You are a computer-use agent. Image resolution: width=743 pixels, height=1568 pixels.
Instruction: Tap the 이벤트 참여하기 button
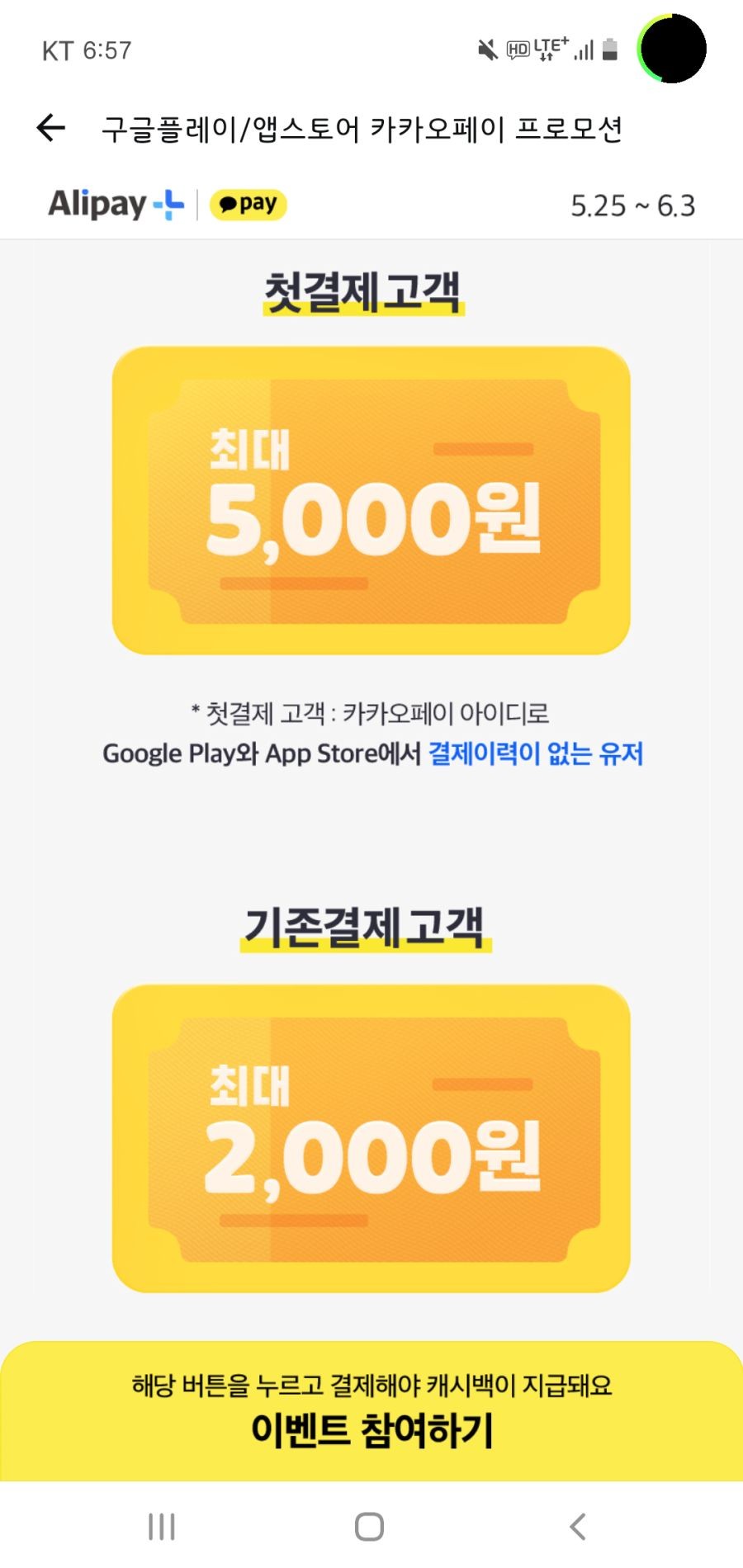(371, 1412)
